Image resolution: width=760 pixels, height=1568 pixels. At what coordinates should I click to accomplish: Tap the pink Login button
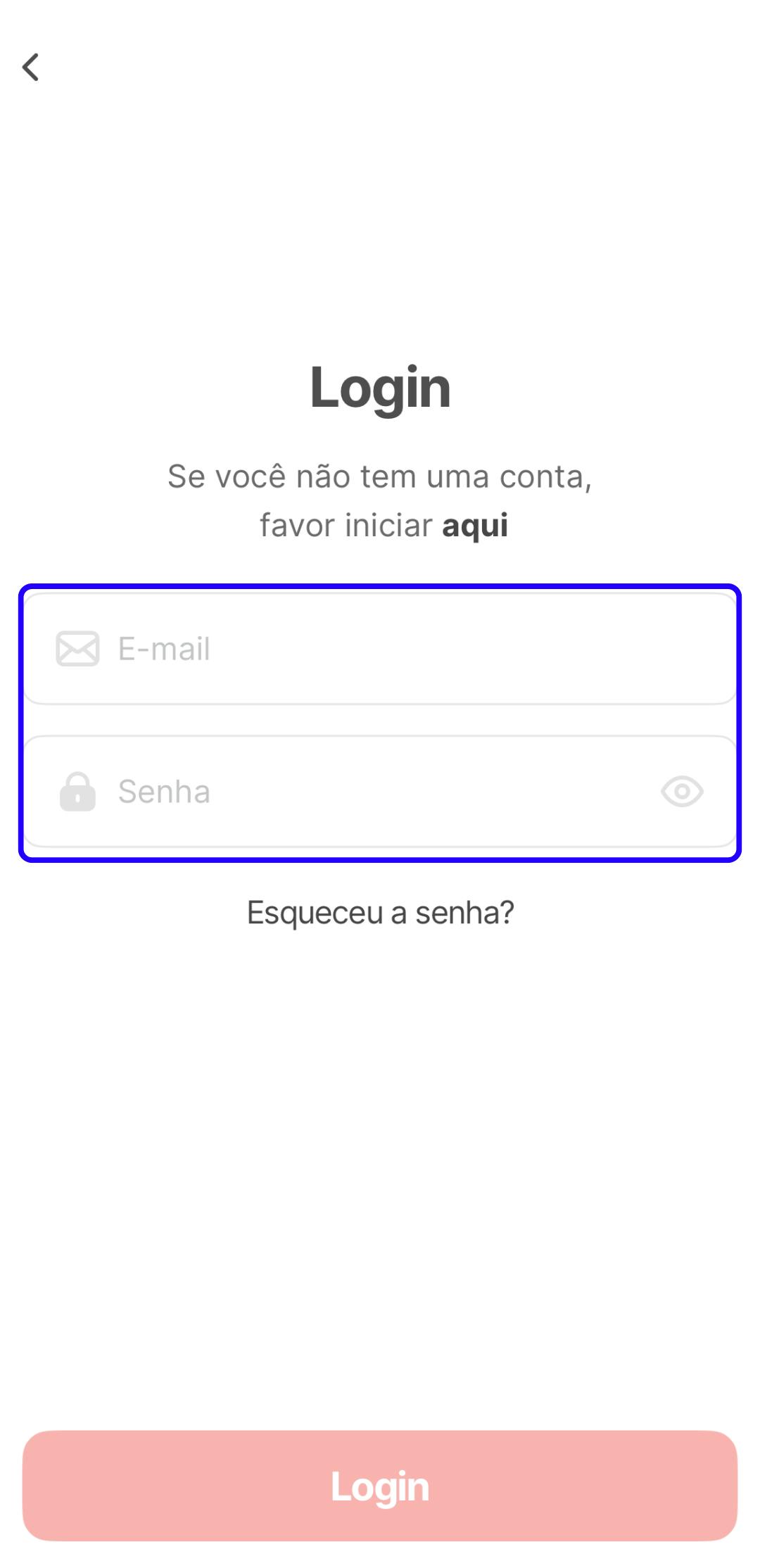[380, 1486]
